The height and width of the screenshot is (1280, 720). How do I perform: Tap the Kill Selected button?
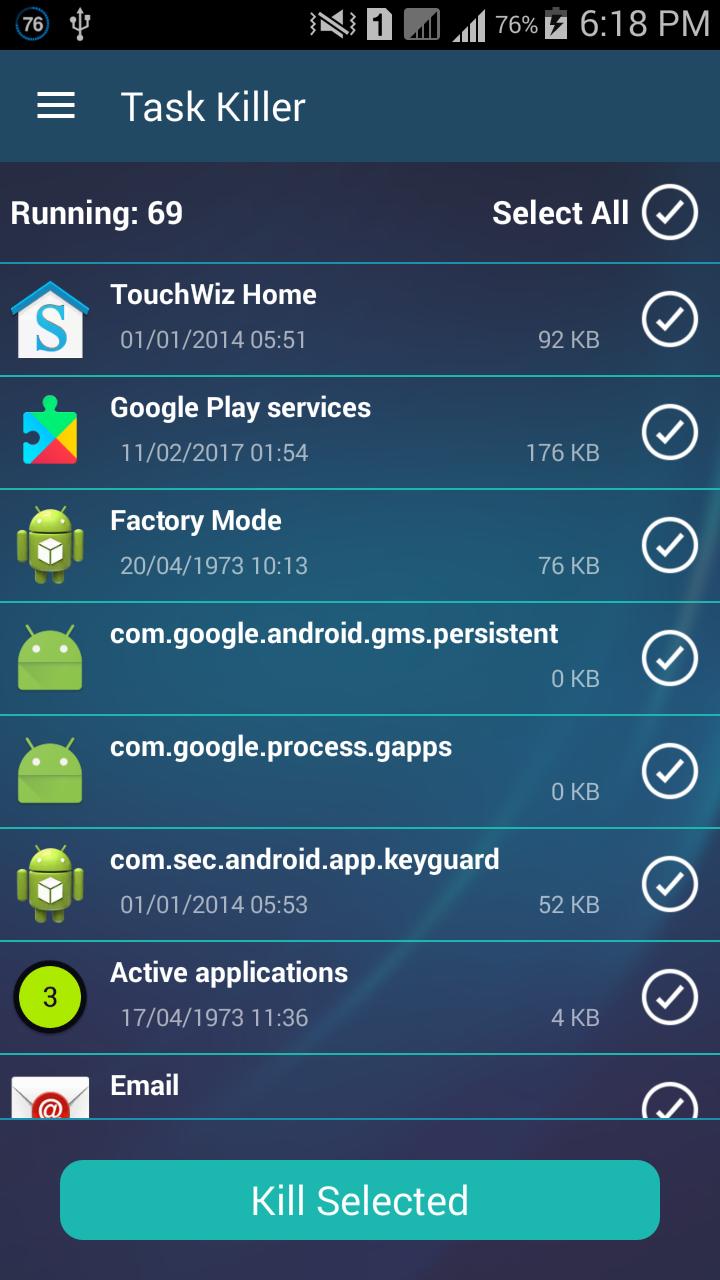[x=360, y=1200]
